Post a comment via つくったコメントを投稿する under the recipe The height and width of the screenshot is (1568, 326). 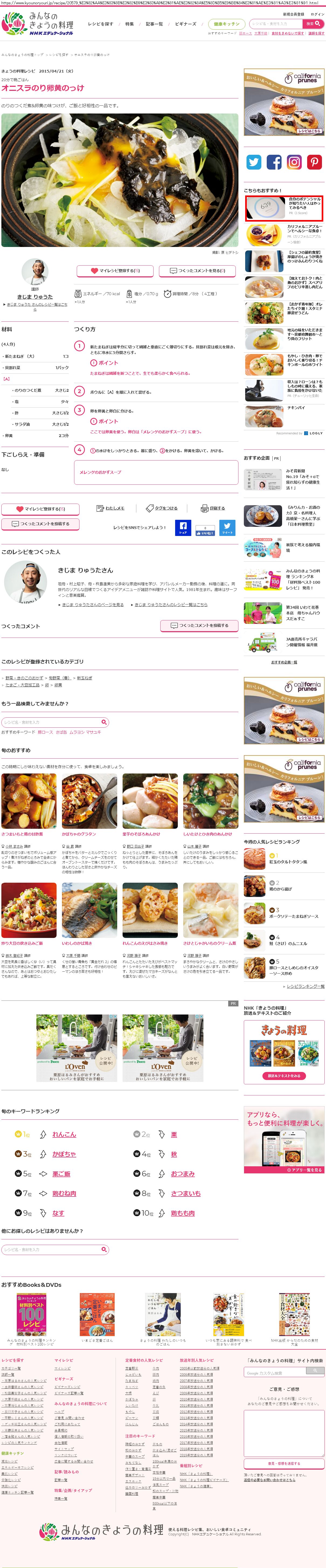tap(40, 524)
